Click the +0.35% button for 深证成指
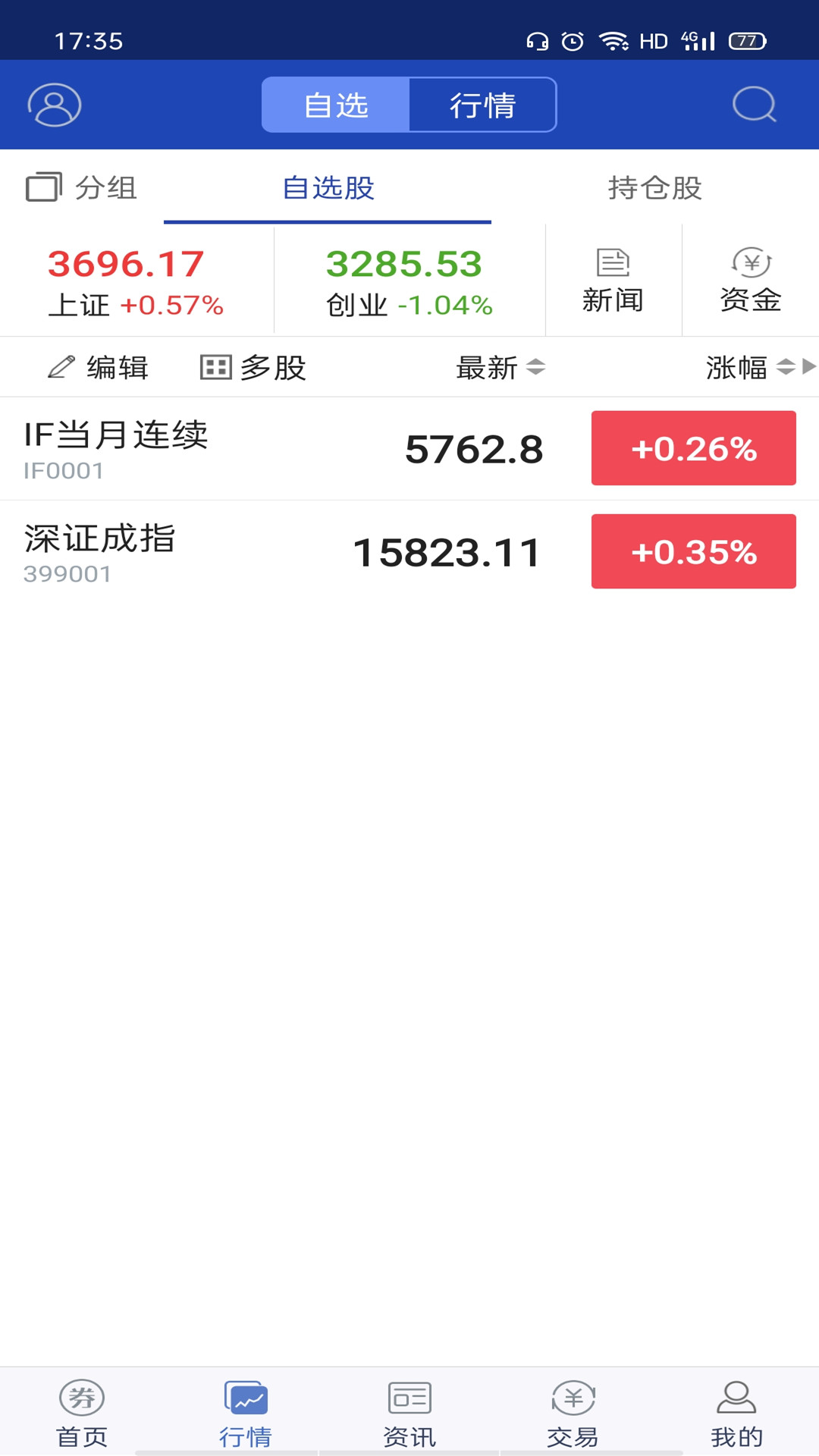This screenshot has height=1456, width=819. click(x=692, y=552)
